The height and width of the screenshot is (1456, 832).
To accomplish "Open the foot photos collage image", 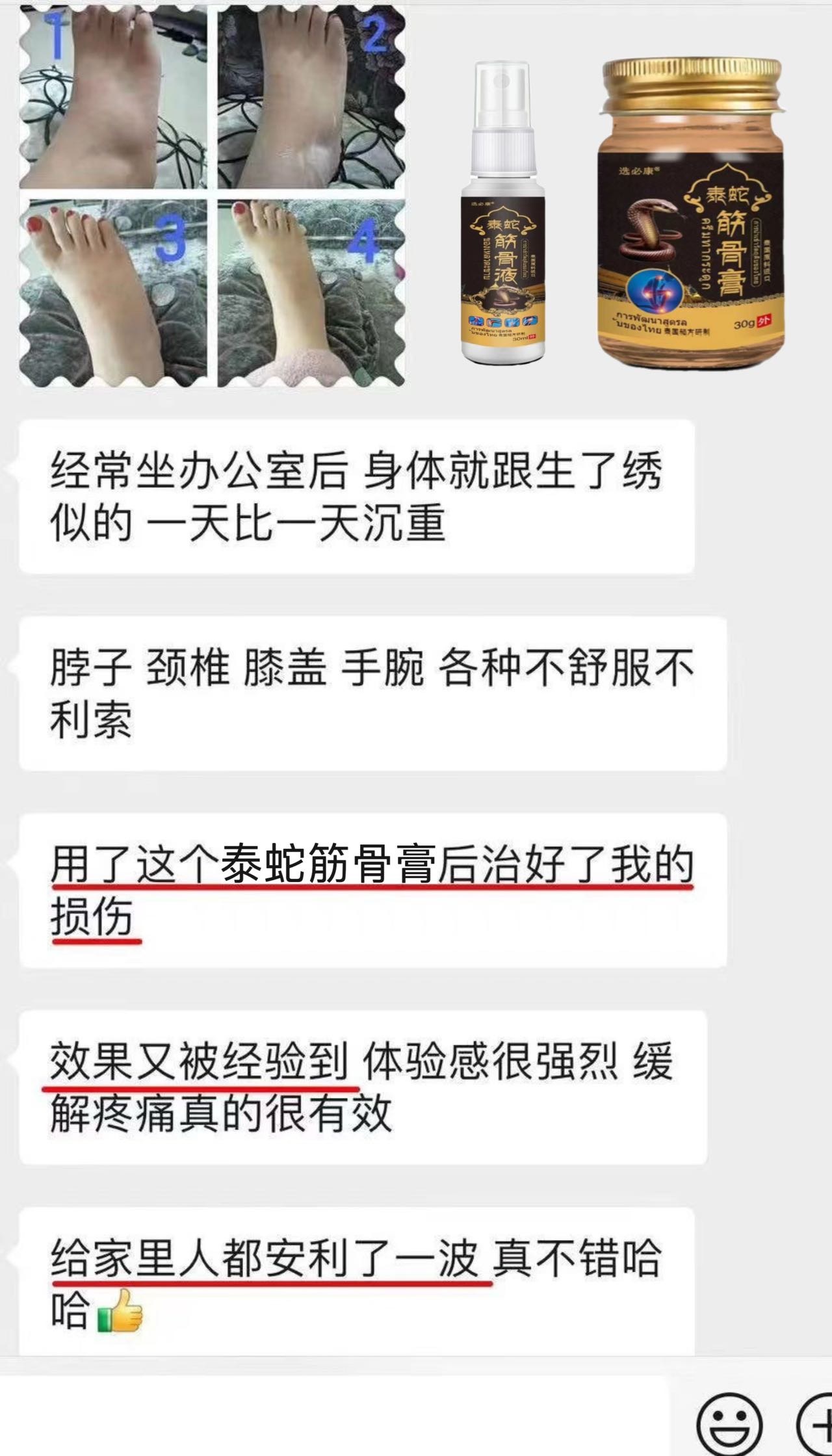I will click(211, 195).
